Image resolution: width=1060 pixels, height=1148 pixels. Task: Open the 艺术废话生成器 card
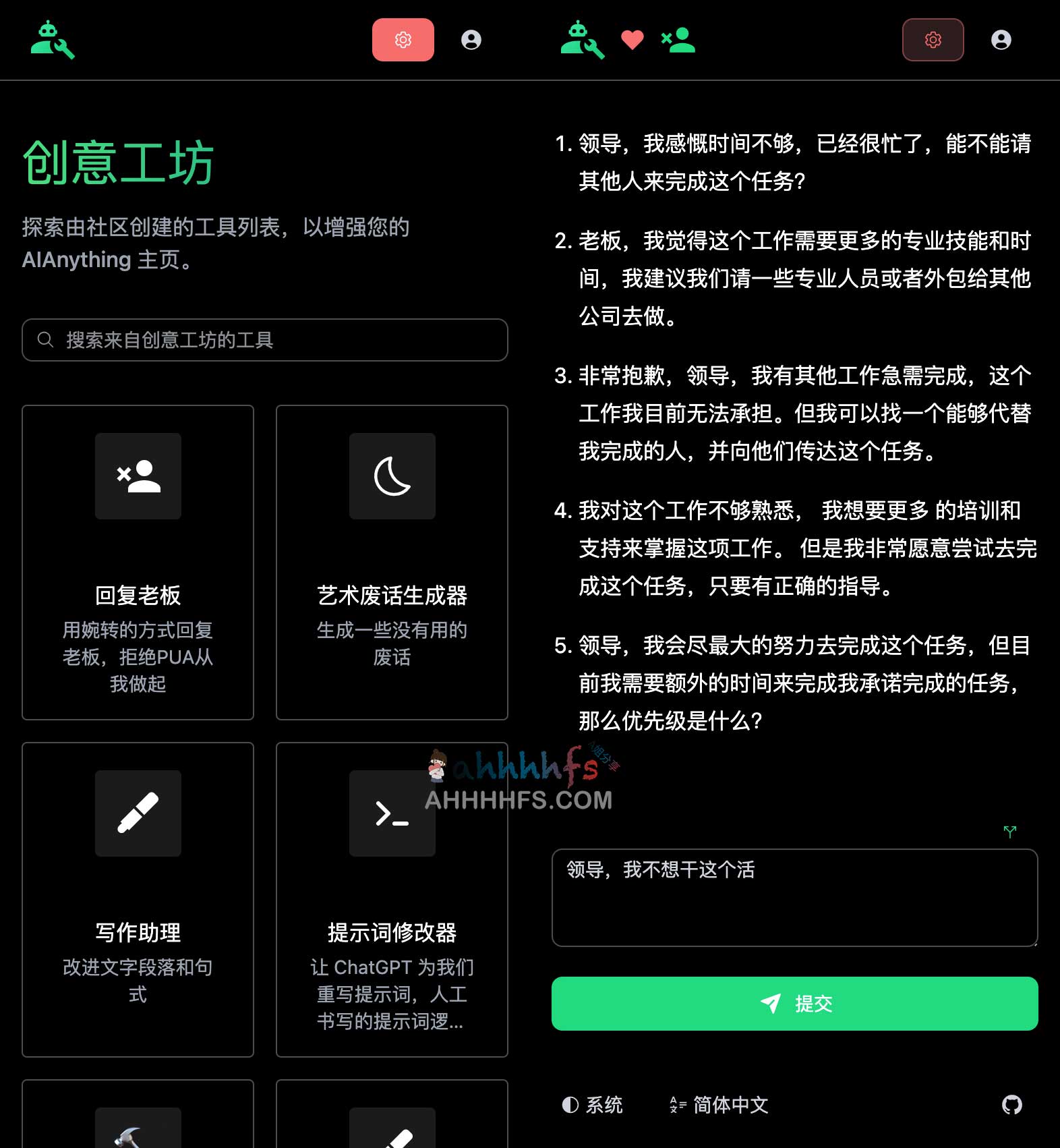tap(392, 562)
